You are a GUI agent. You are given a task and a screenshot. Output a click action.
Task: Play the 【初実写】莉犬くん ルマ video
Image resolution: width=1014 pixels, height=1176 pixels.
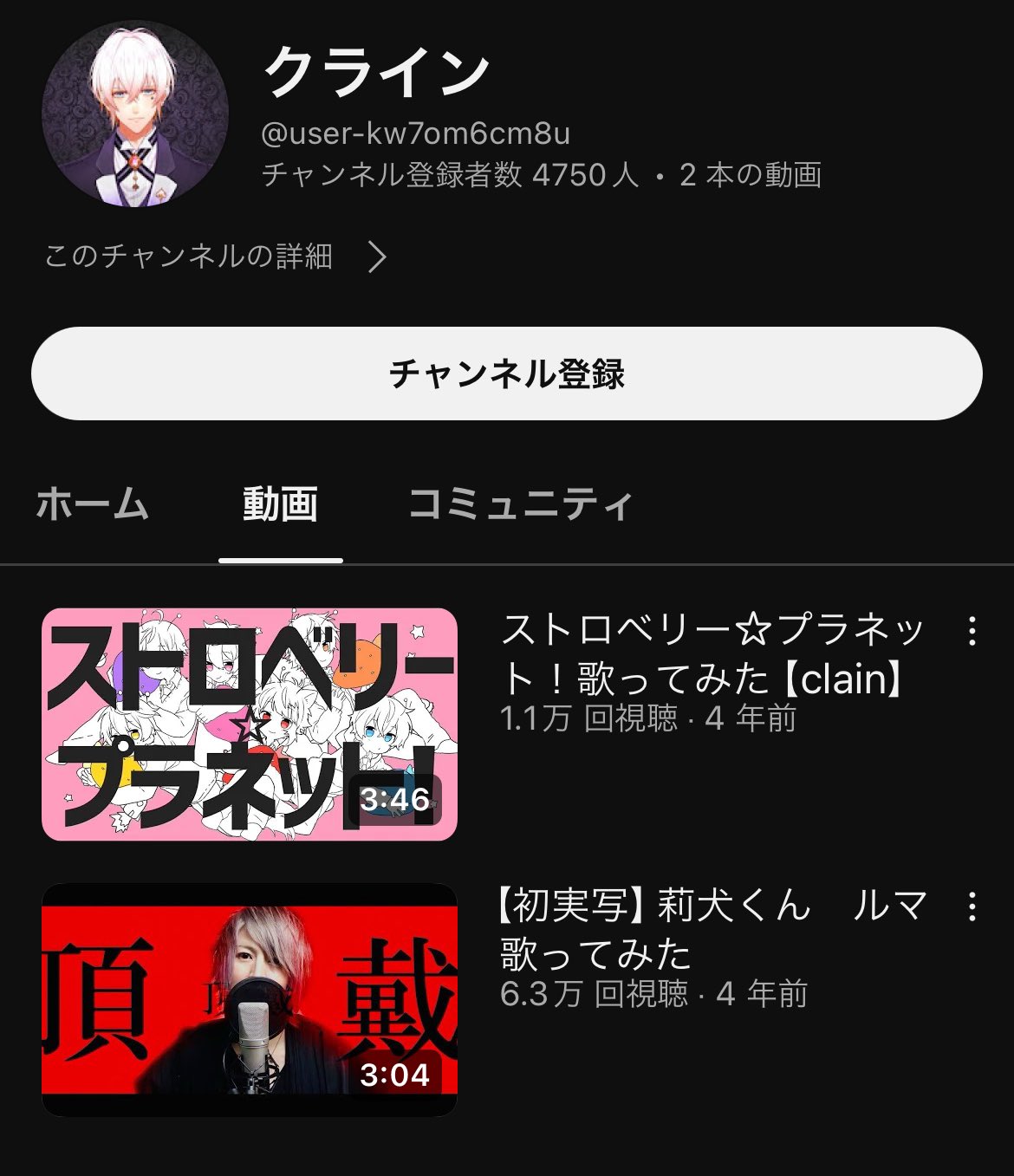point(250,999)
